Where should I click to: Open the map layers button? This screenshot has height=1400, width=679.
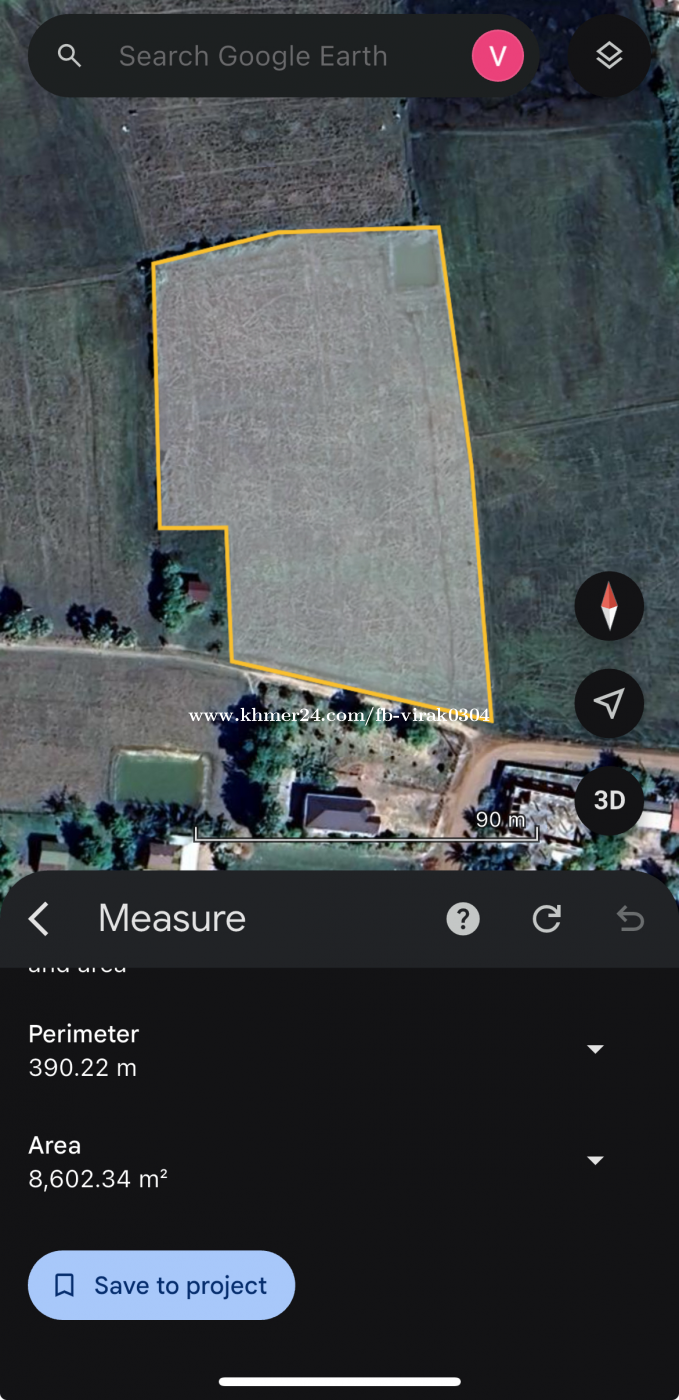point(609,56)
